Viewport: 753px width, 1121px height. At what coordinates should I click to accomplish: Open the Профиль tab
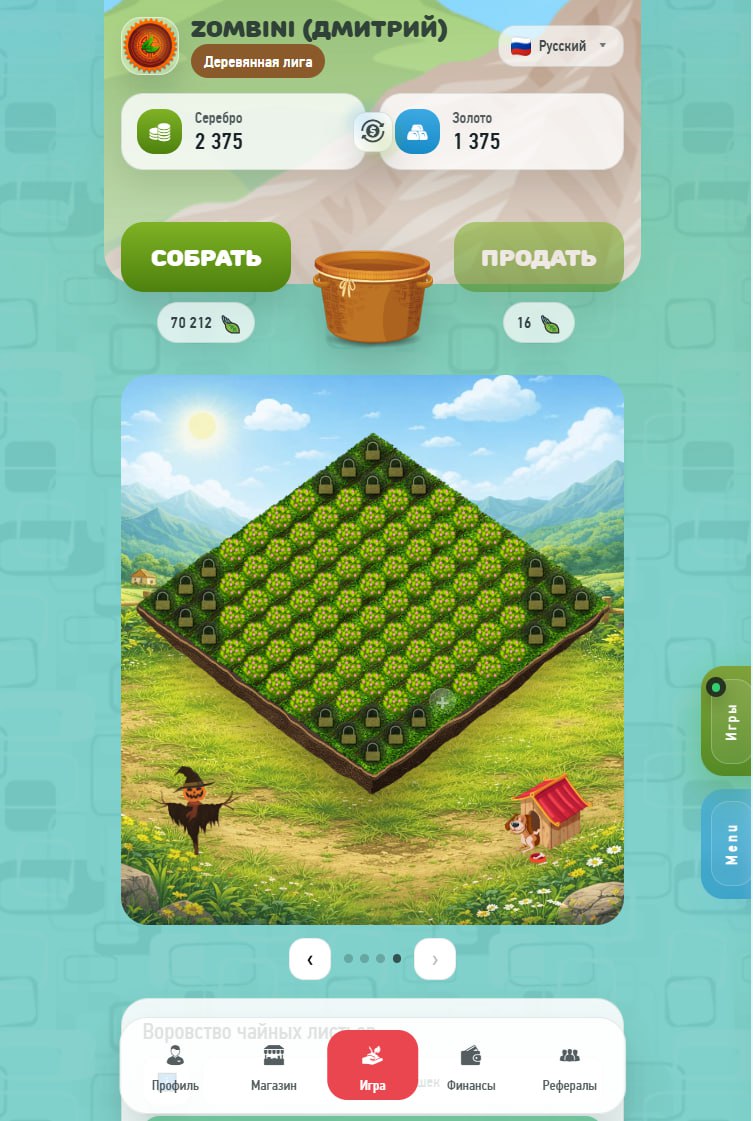[x=175, y=1067]
